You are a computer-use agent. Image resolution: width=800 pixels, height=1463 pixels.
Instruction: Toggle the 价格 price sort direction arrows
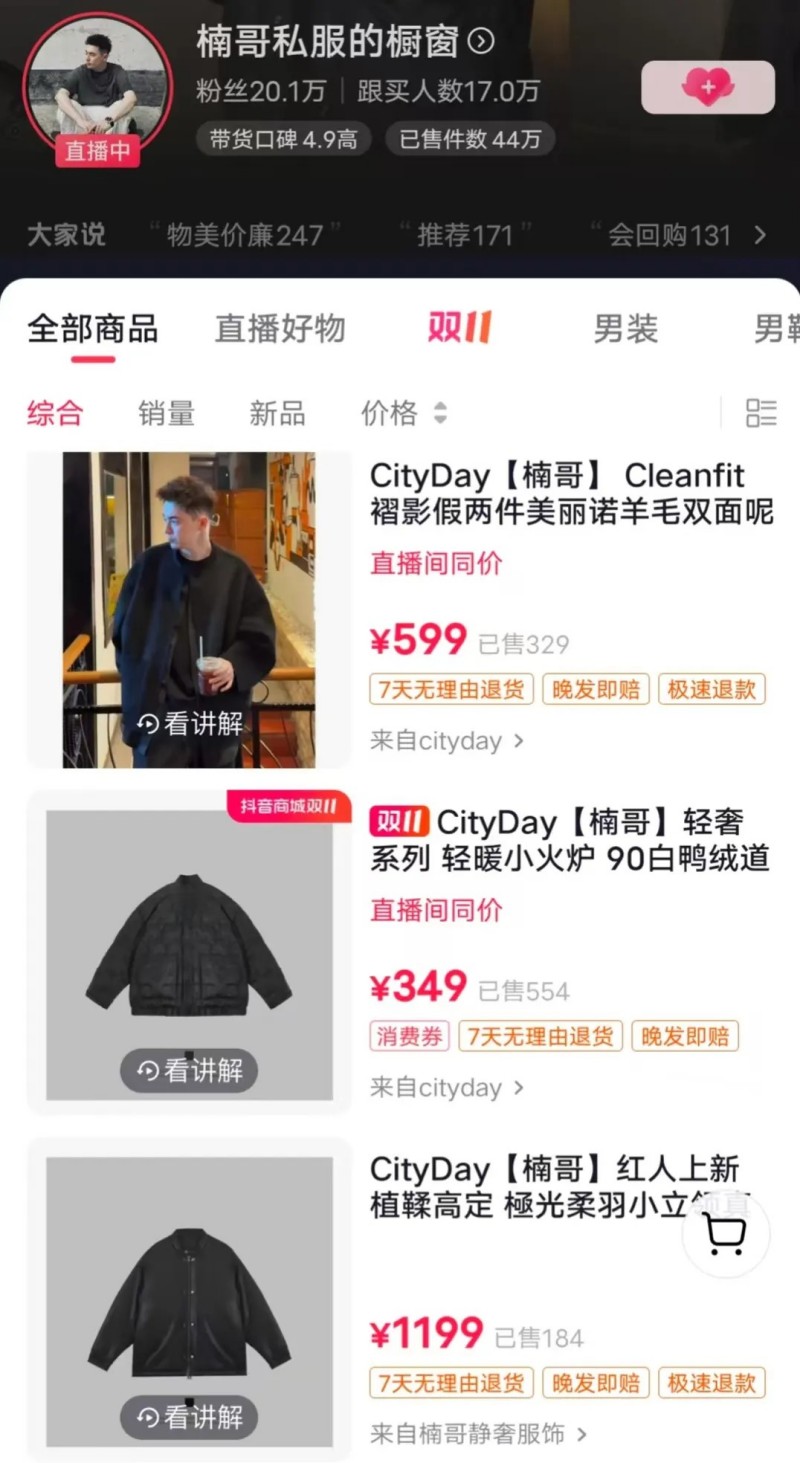point(438,413)
